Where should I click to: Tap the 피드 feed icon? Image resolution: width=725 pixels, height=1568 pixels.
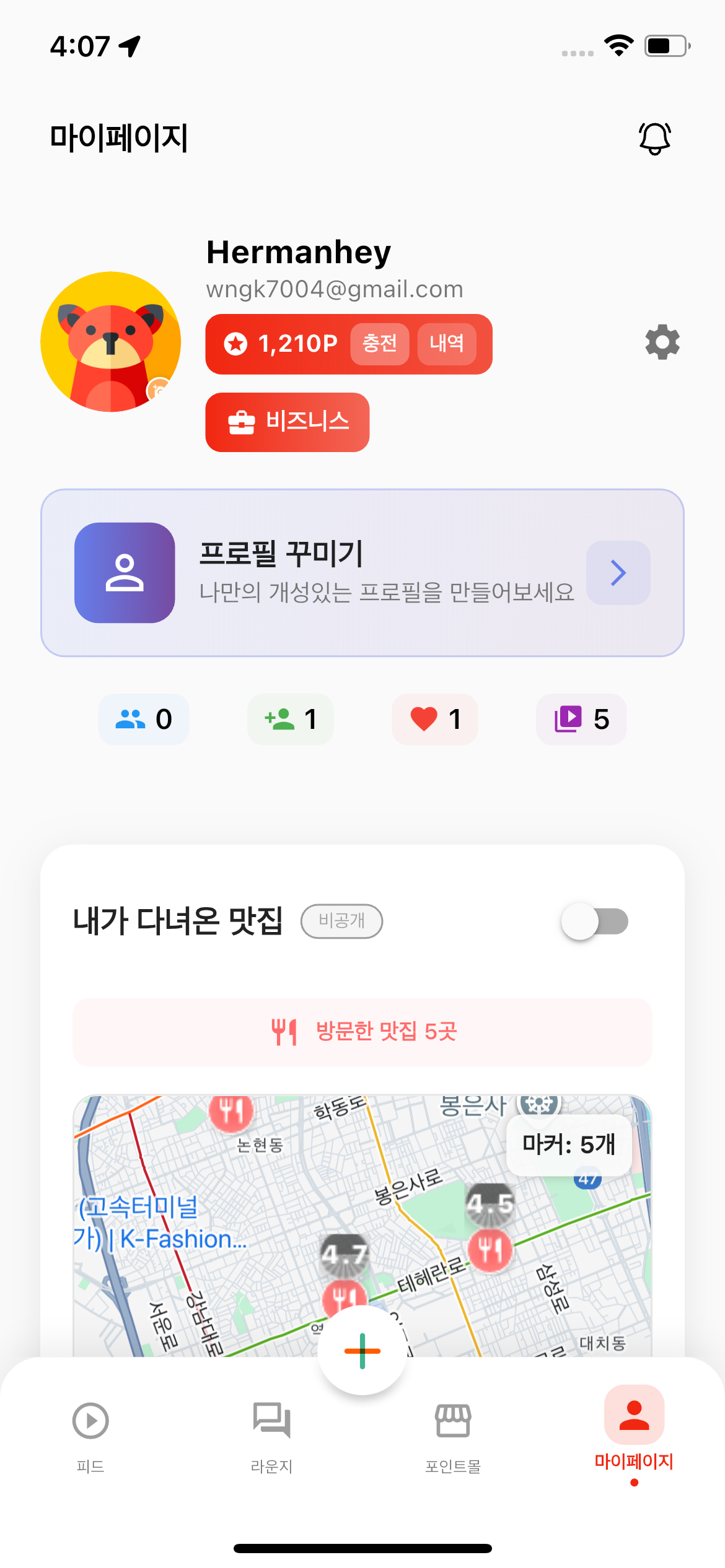[90, 1422]
